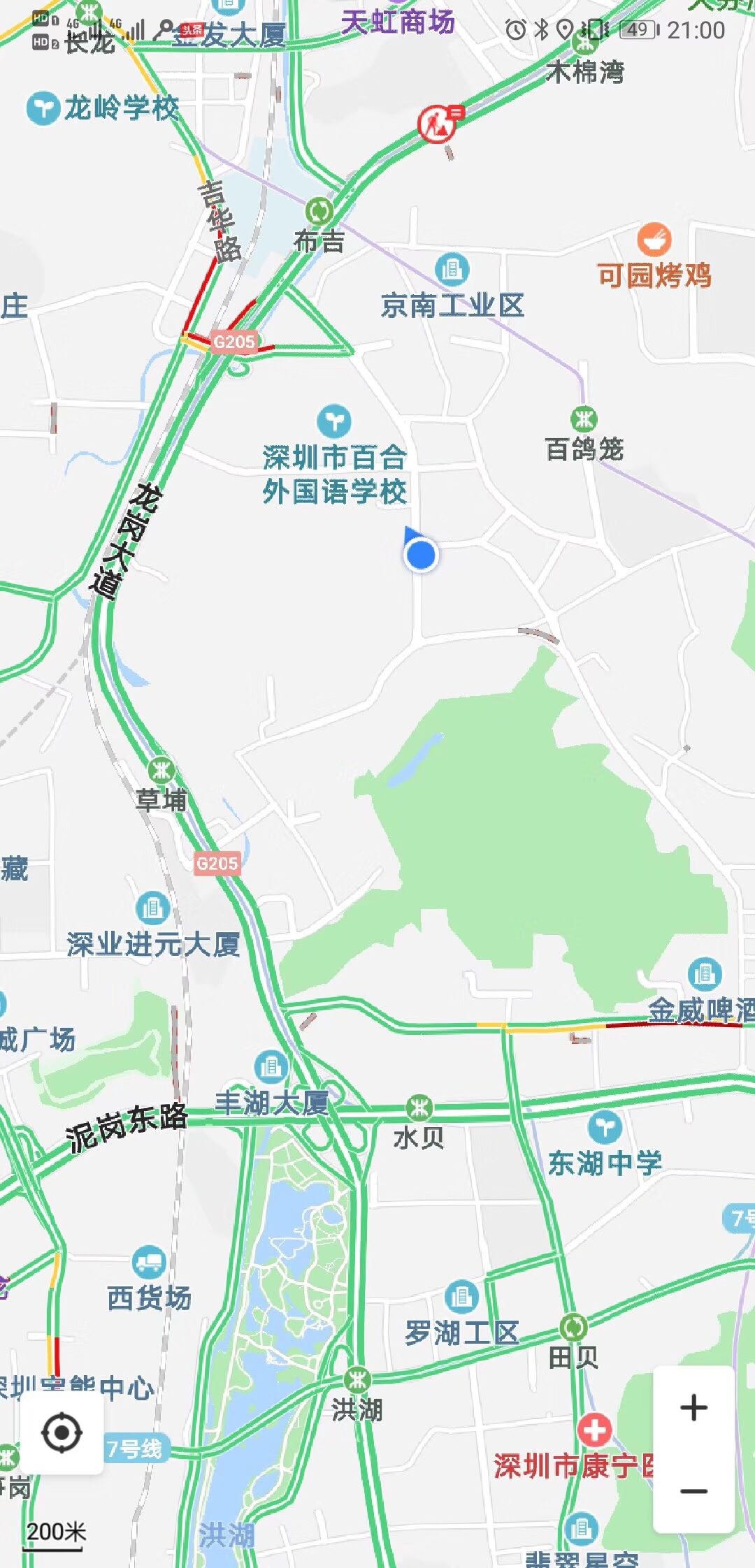This screenshot has height=1568, width=755.
Task: Select the 东湖中学 school marker
Action: 604,1126
